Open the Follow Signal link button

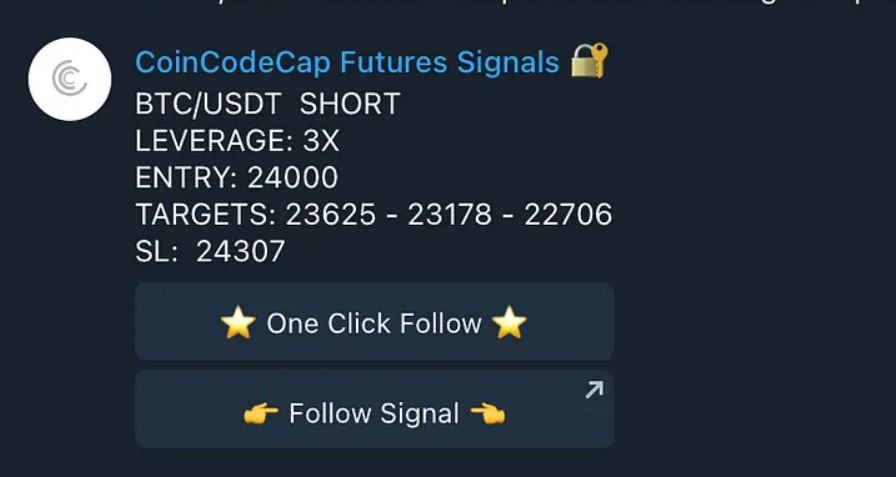pyautogui.click(x=374, y=411)
